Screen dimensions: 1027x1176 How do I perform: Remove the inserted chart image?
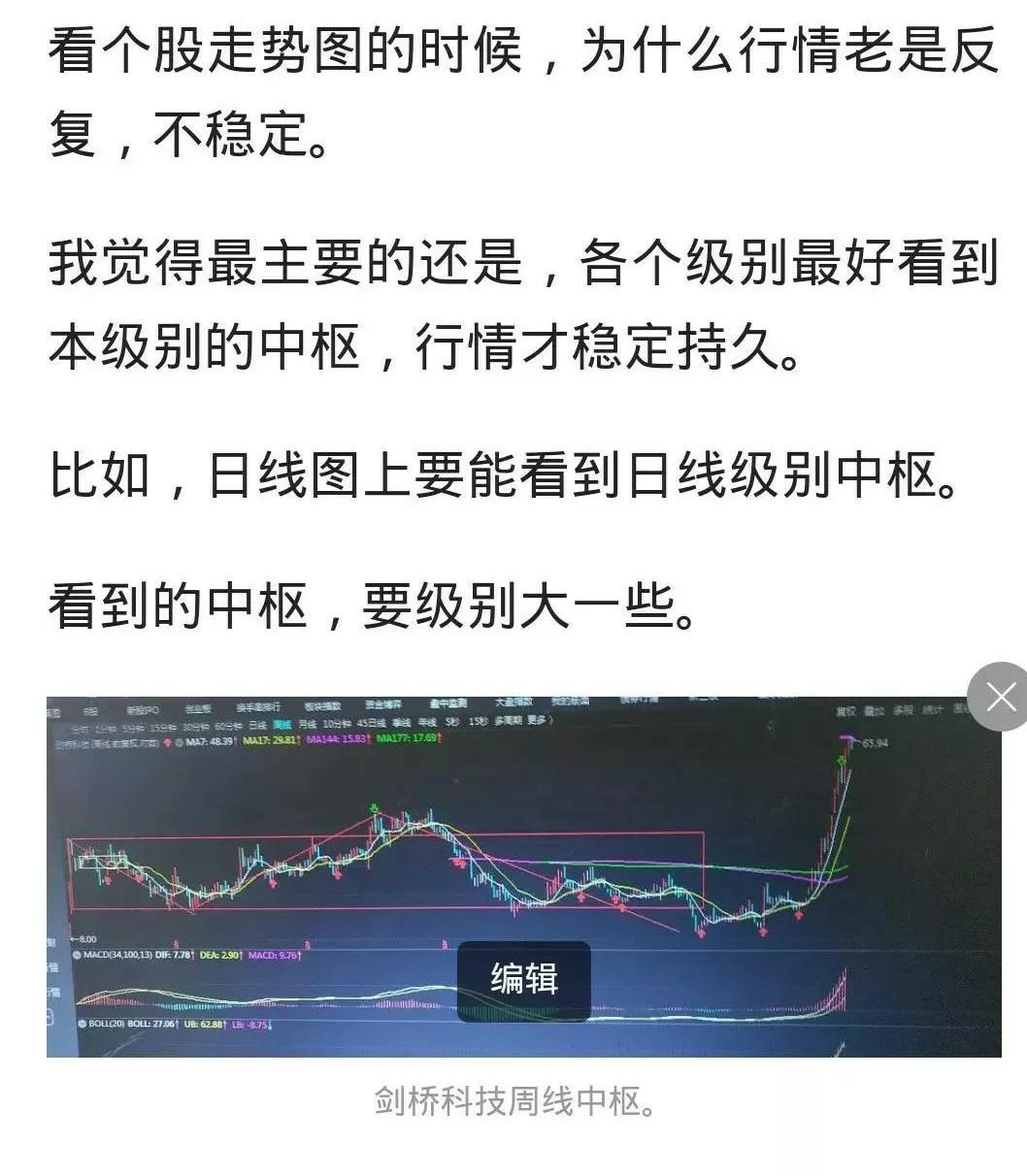pyautogui.click(x=999, y=696)
